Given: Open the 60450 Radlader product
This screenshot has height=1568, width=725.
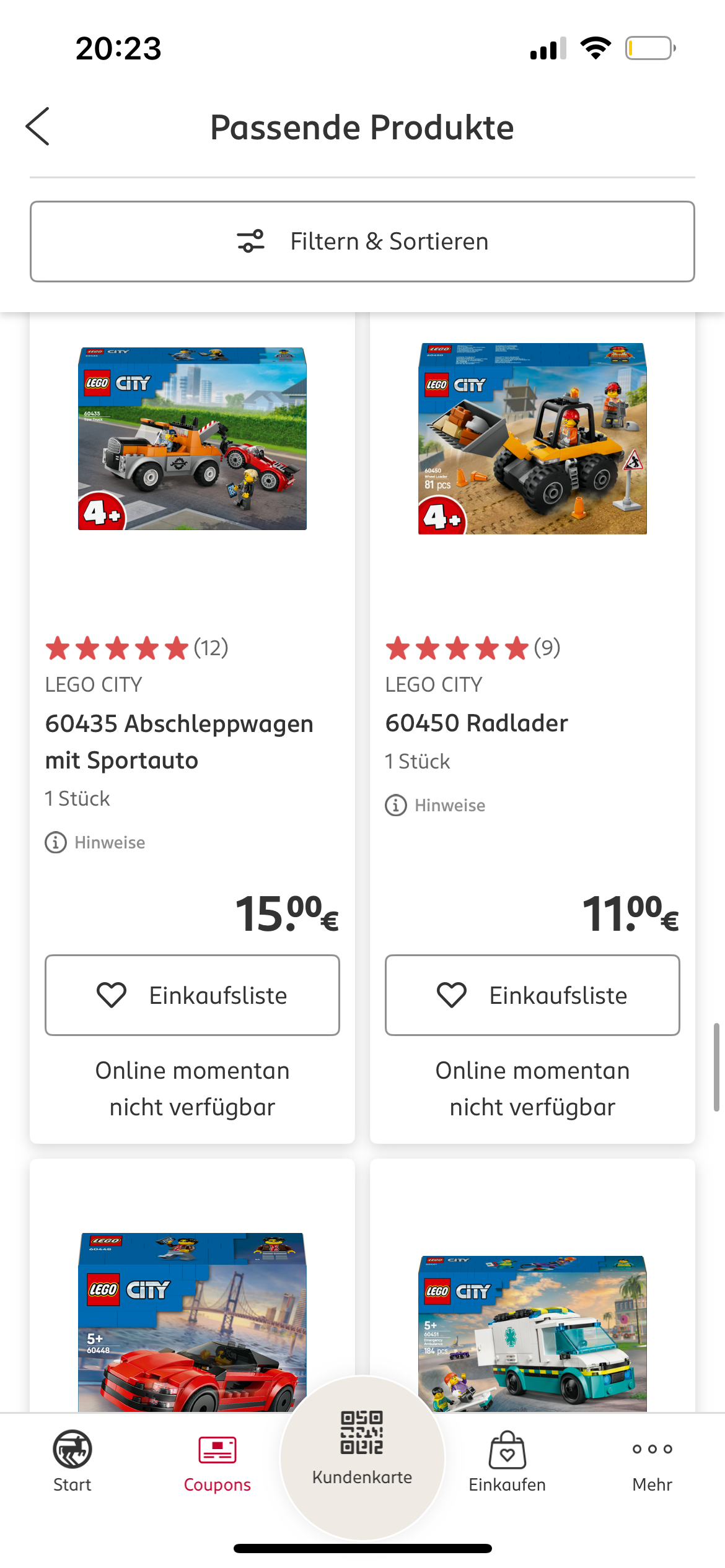Looking at the screenshot, I should pos(476,723).
